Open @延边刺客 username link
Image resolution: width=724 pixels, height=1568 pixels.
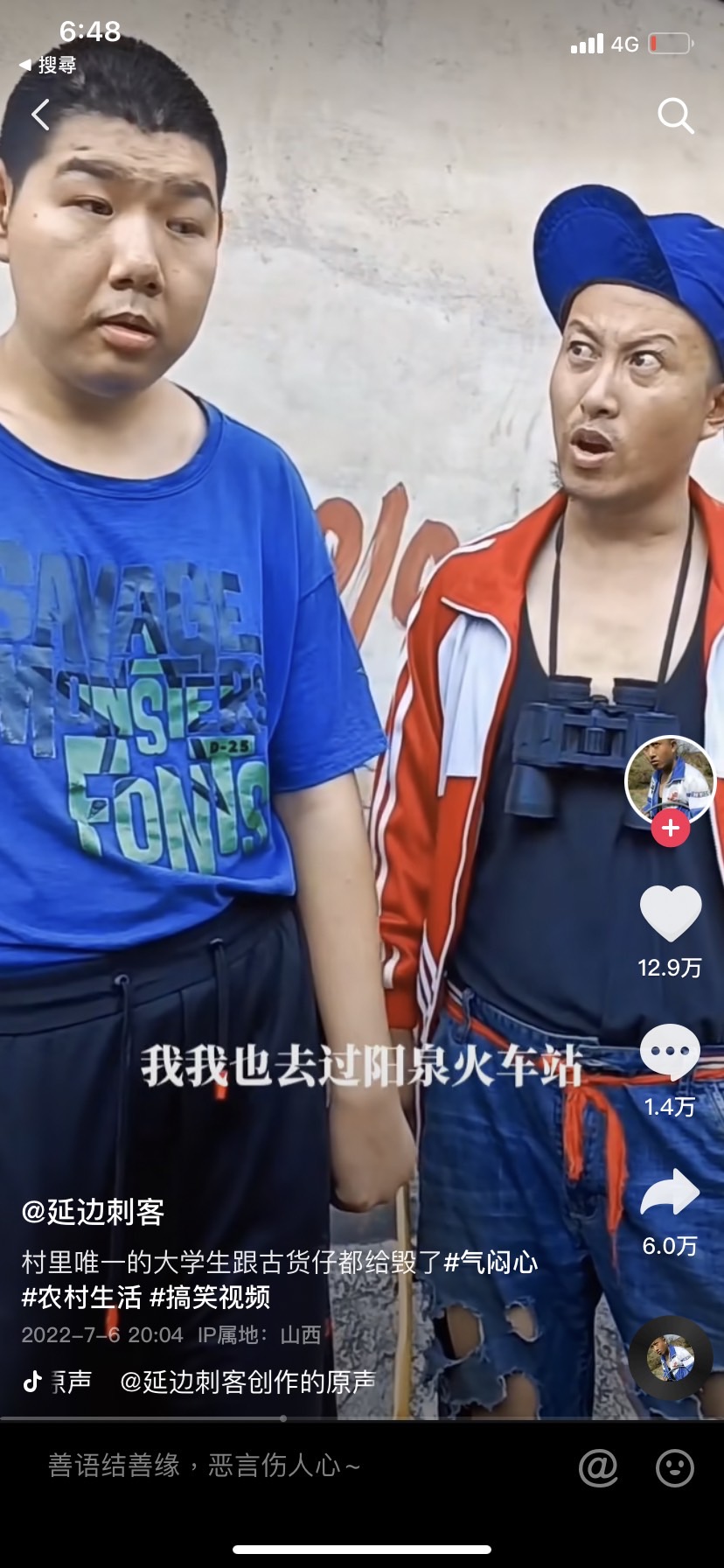[x=94, y=1212]
